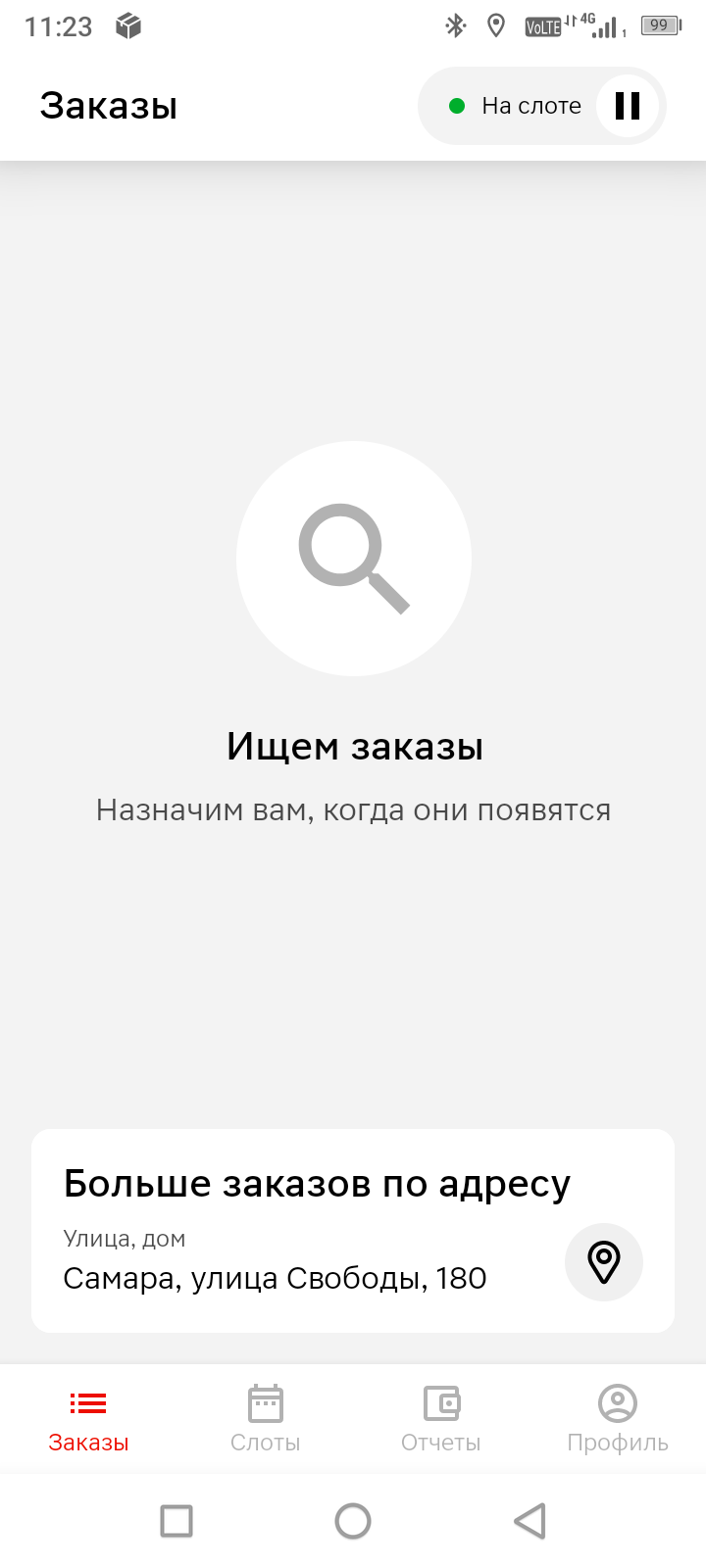Screen dimensions: 706x1568
Task: Pause the active slot
Action: click(628, 106)
